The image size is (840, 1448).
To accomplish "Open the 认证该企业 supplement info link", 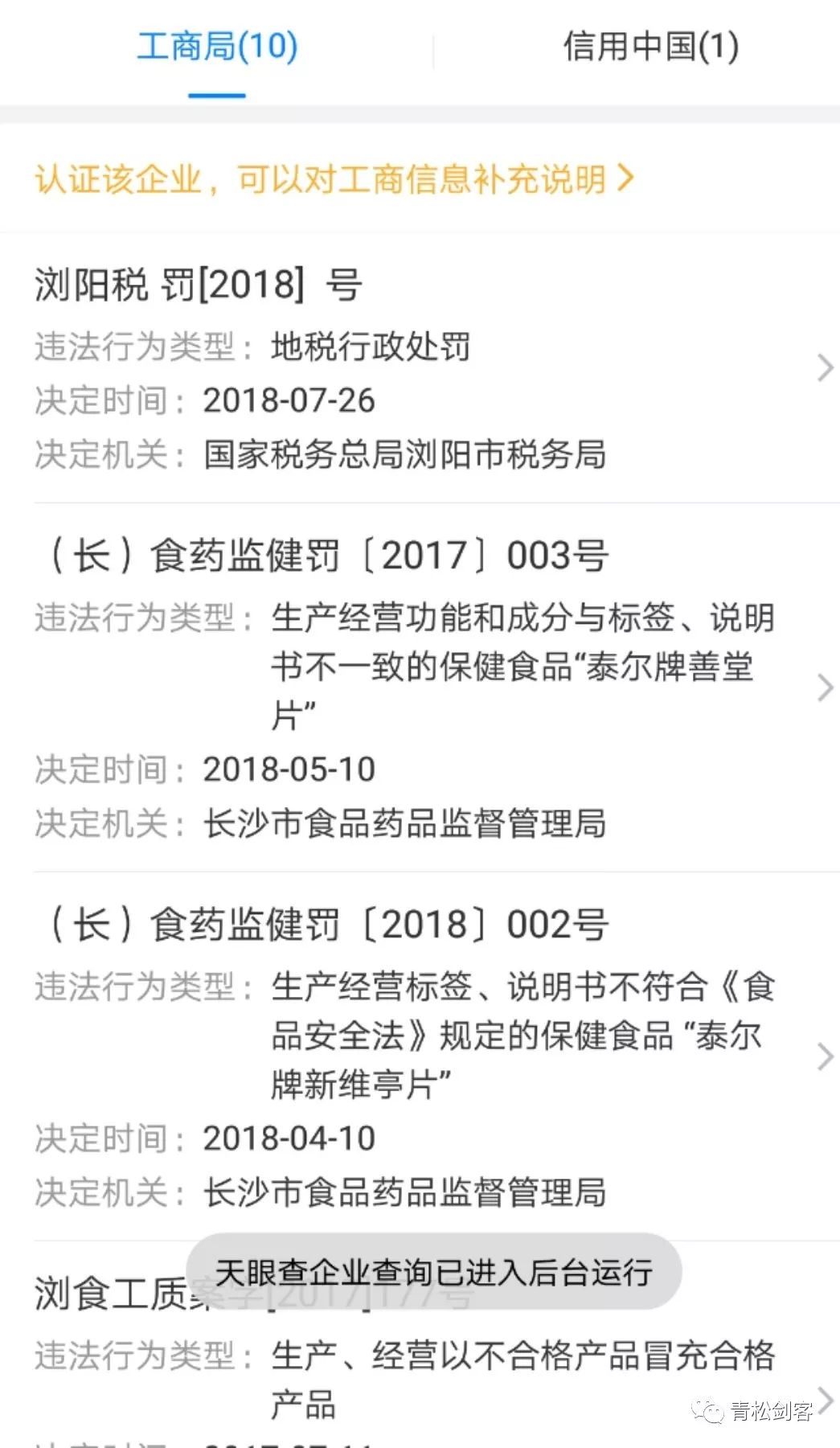I will 334,178.
